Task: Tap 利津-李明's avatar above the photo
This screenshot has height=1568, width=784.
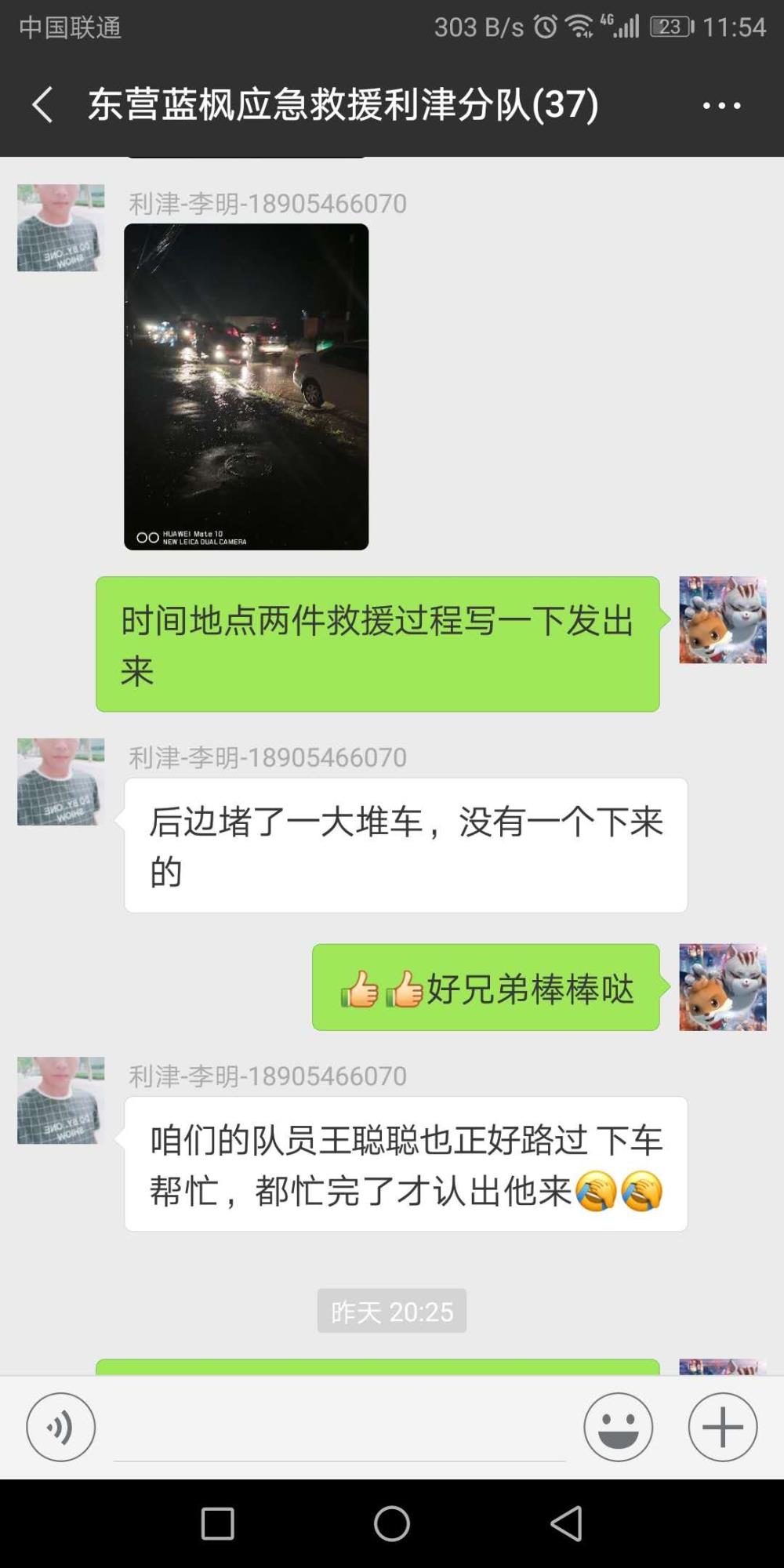Action: click(x=61, y=228)
